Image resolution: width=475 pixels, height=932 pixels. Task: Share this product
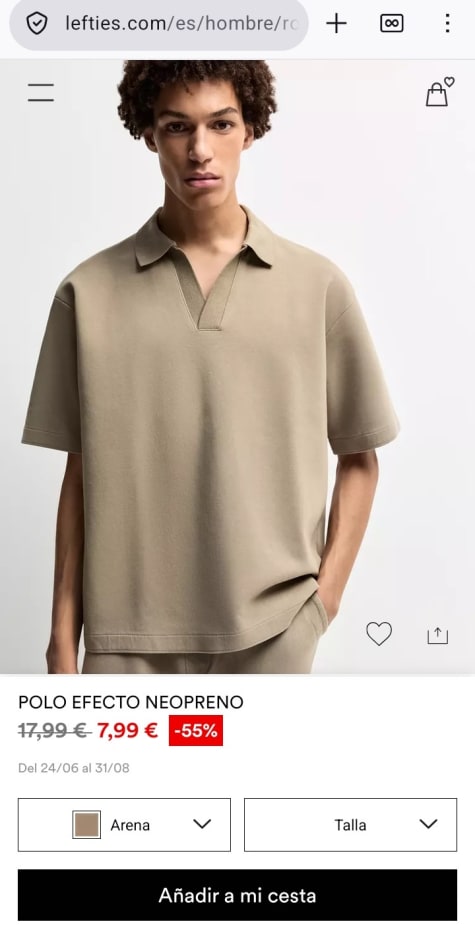point(438,635)
